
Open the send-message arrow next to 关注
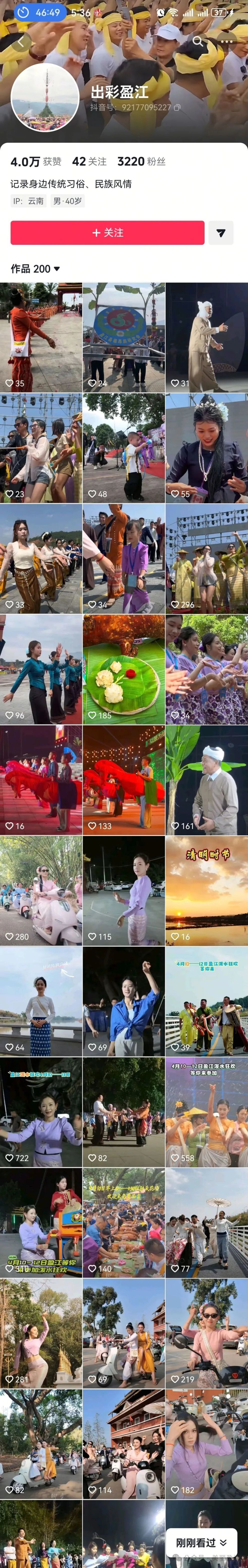click(221, 232)
